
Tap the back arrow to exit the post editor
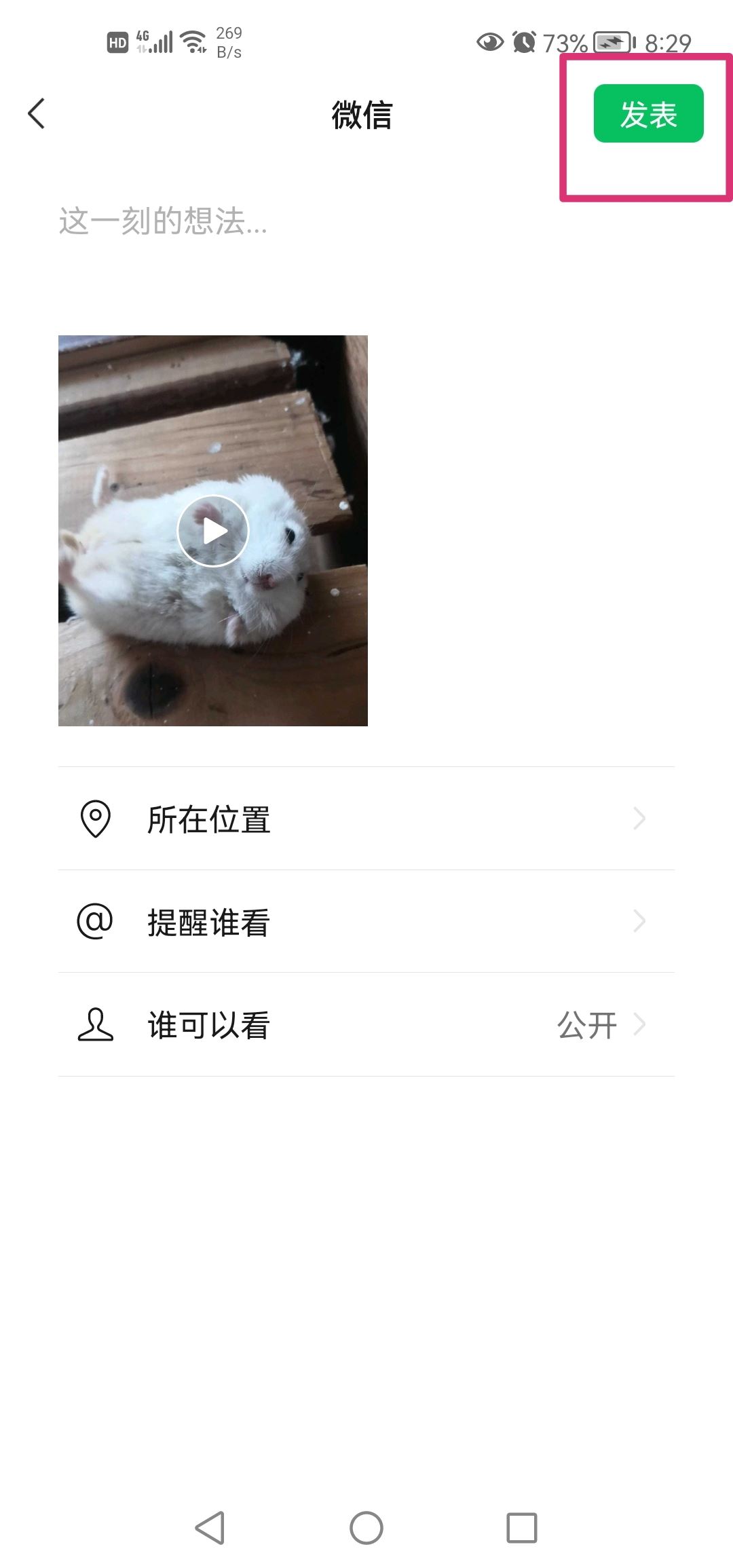tap(35, 114)
